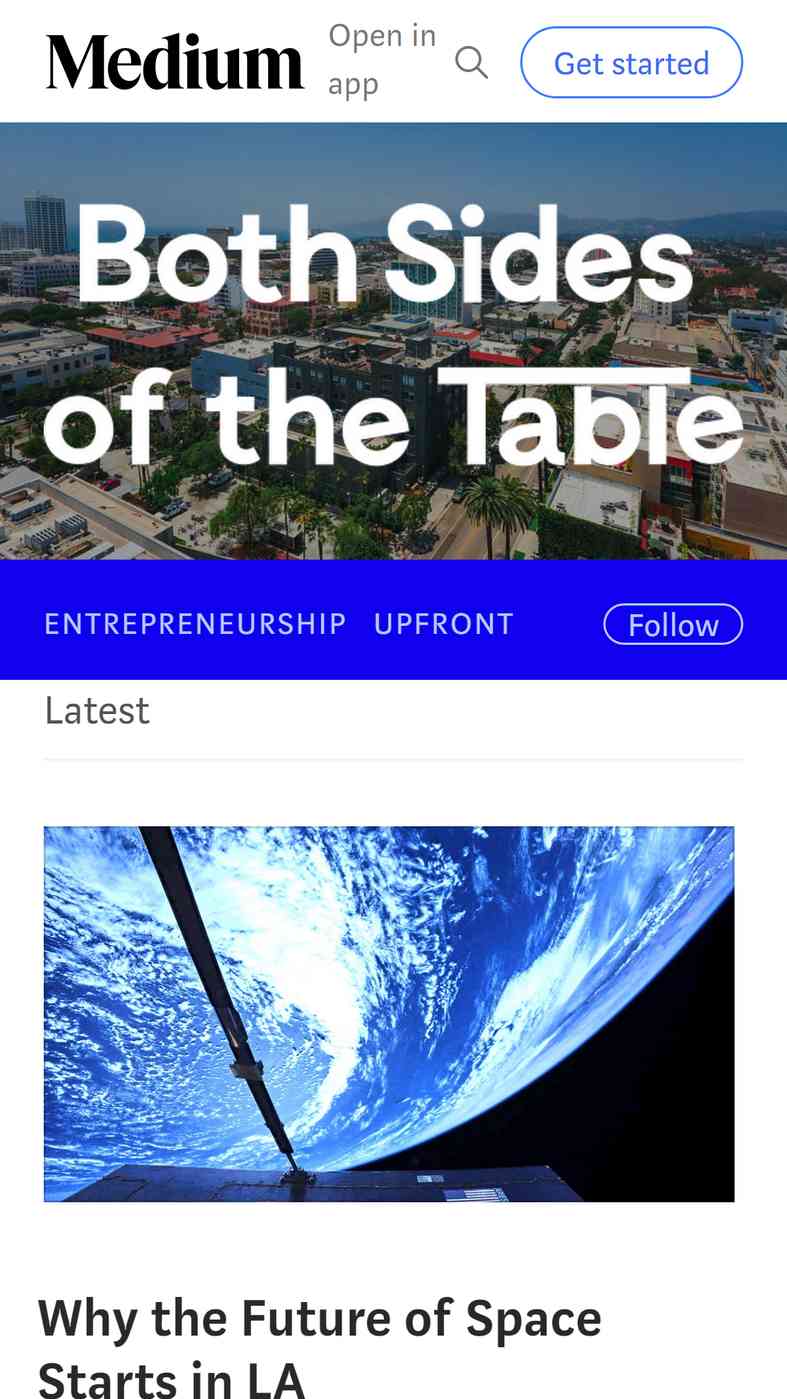Open the Earth-from-space article image
787x1399 pixels.
click(x=389, y=1013)
